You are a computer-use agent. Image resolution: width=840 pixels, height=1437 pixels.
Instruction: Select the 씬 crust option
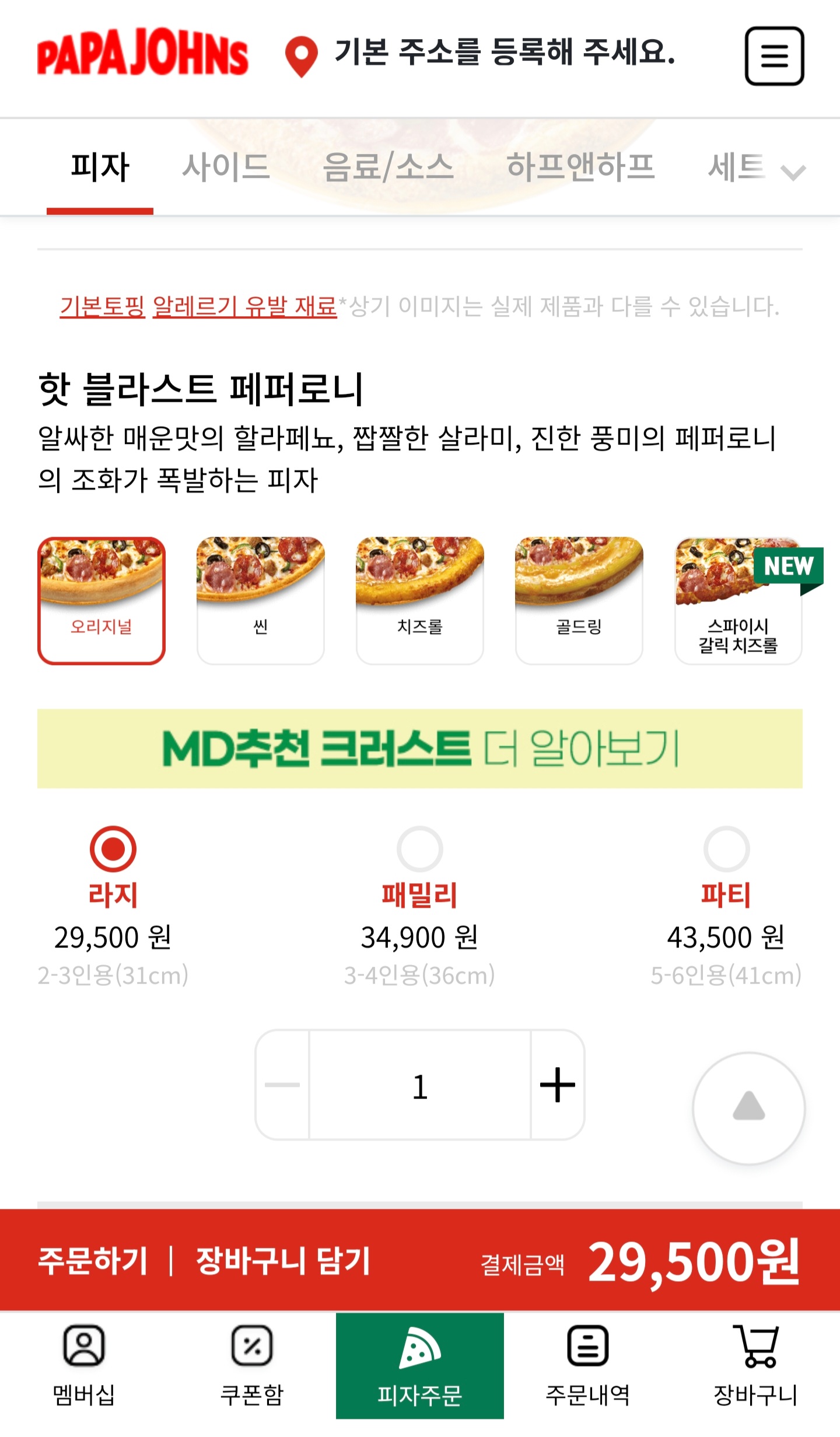[261, 600]
